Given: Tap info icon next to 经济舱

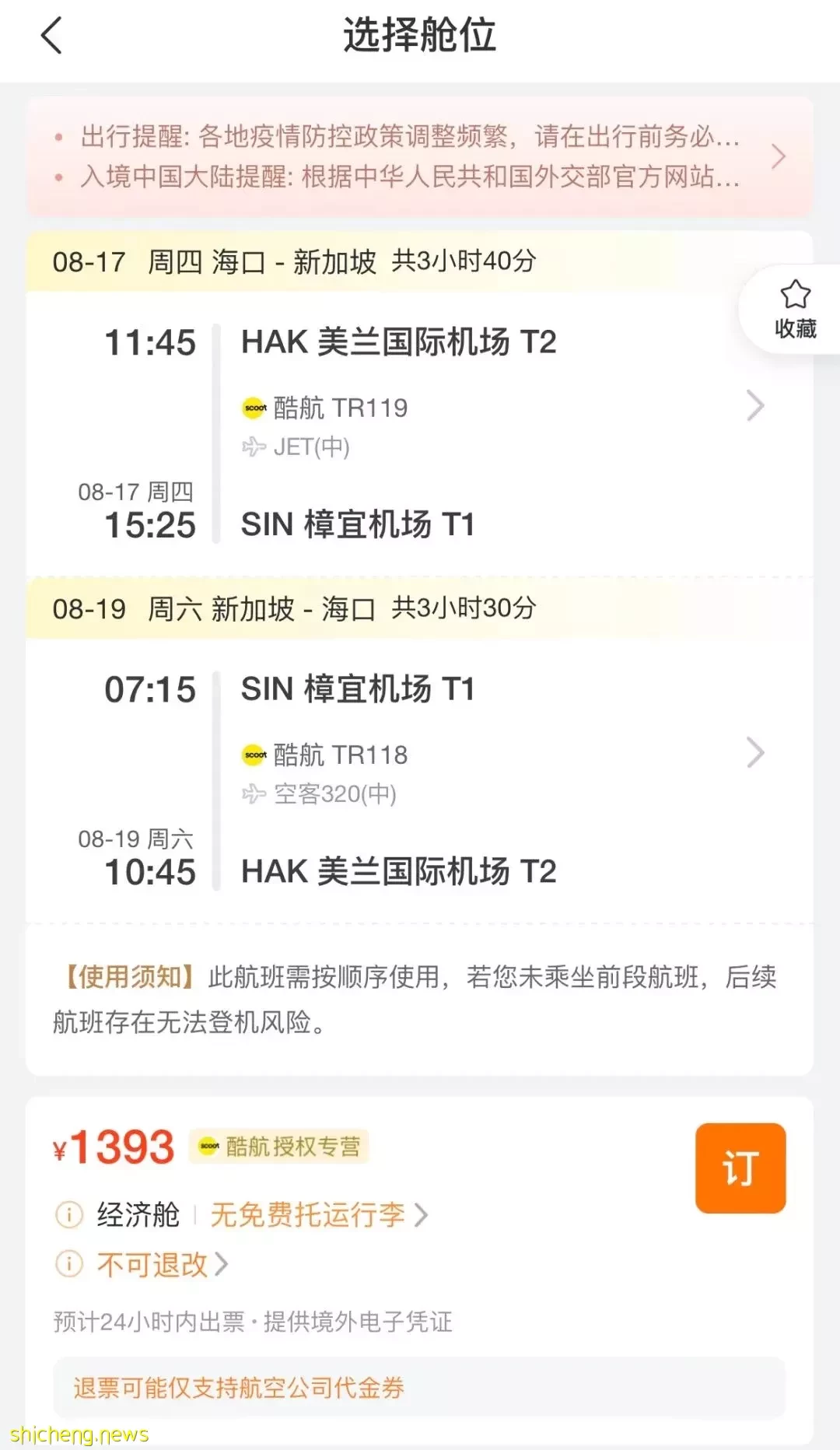Looking at the screenshot, I should (69, 1214).
